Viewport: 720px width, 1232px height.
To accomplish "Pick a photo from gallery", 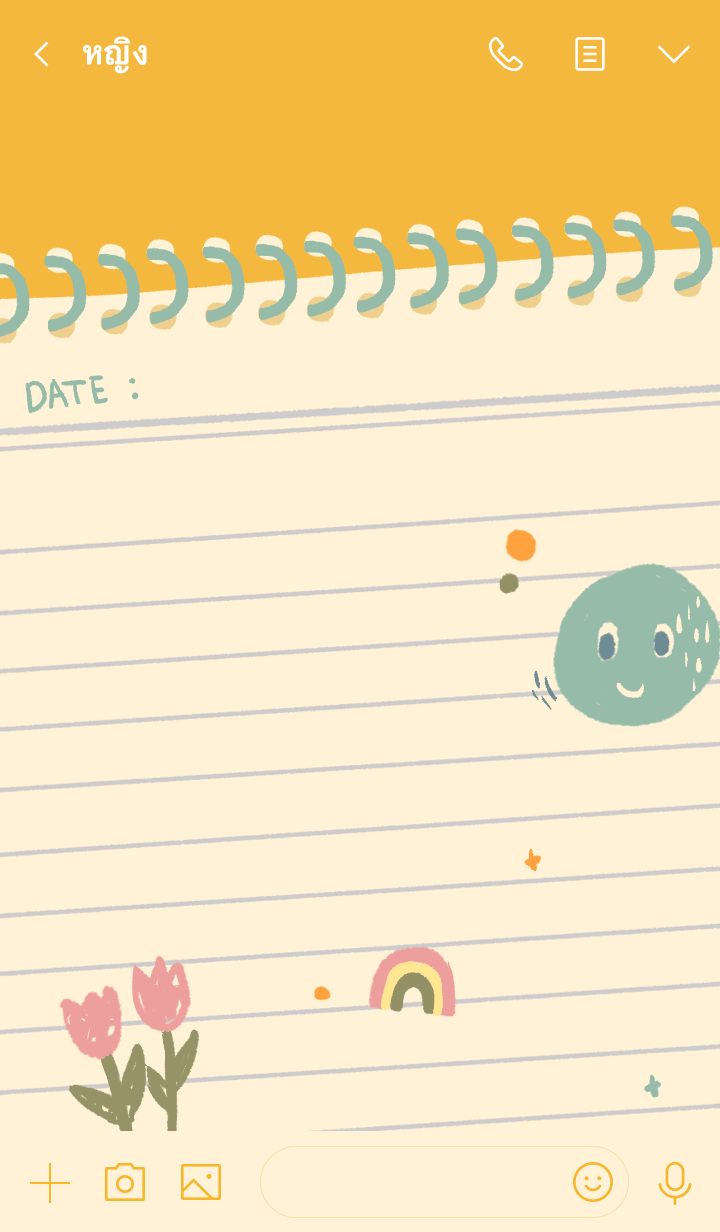I will point(201,1182).
